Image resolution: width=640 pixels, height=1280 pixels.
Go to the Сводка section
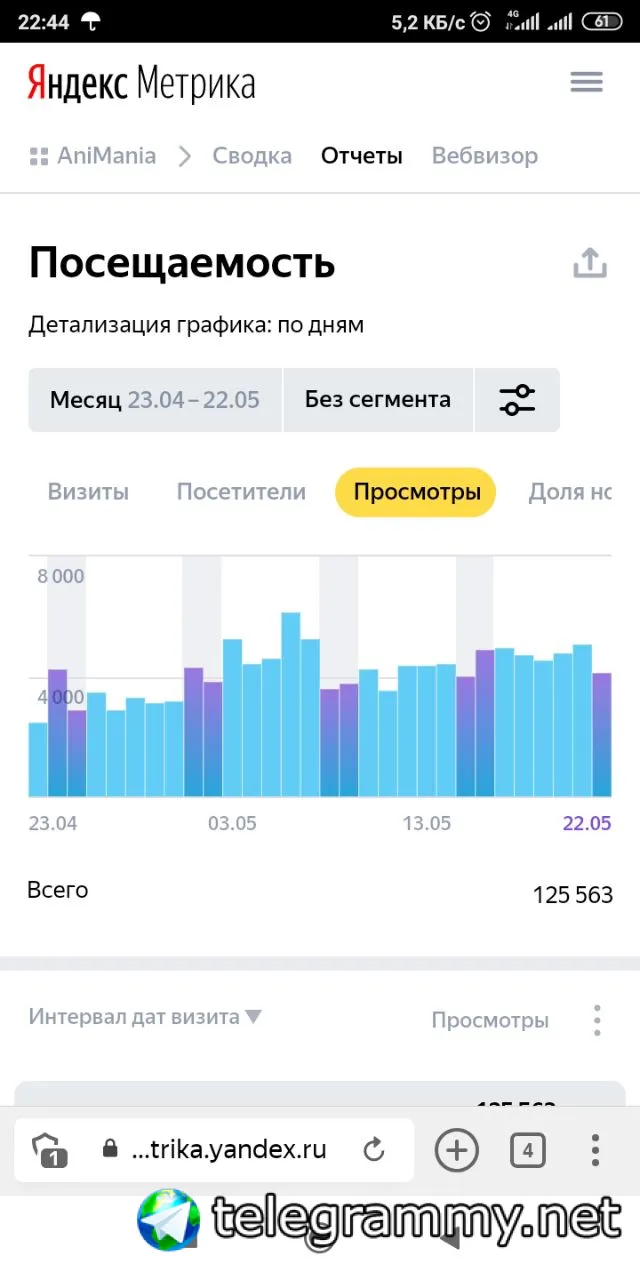pyautogui.click(x=252, y=156)
